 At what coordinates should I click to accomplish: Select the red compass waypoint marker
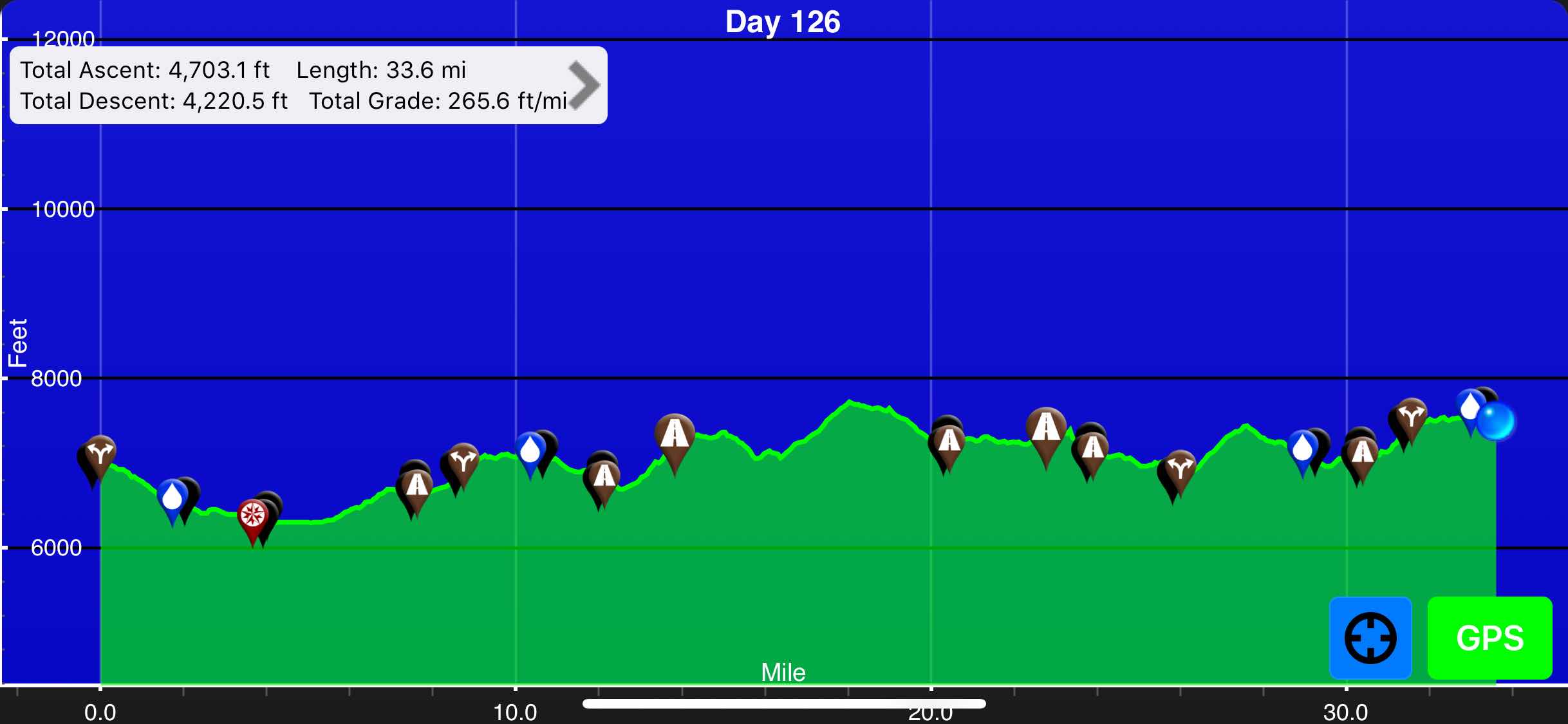tap(252, 516)
